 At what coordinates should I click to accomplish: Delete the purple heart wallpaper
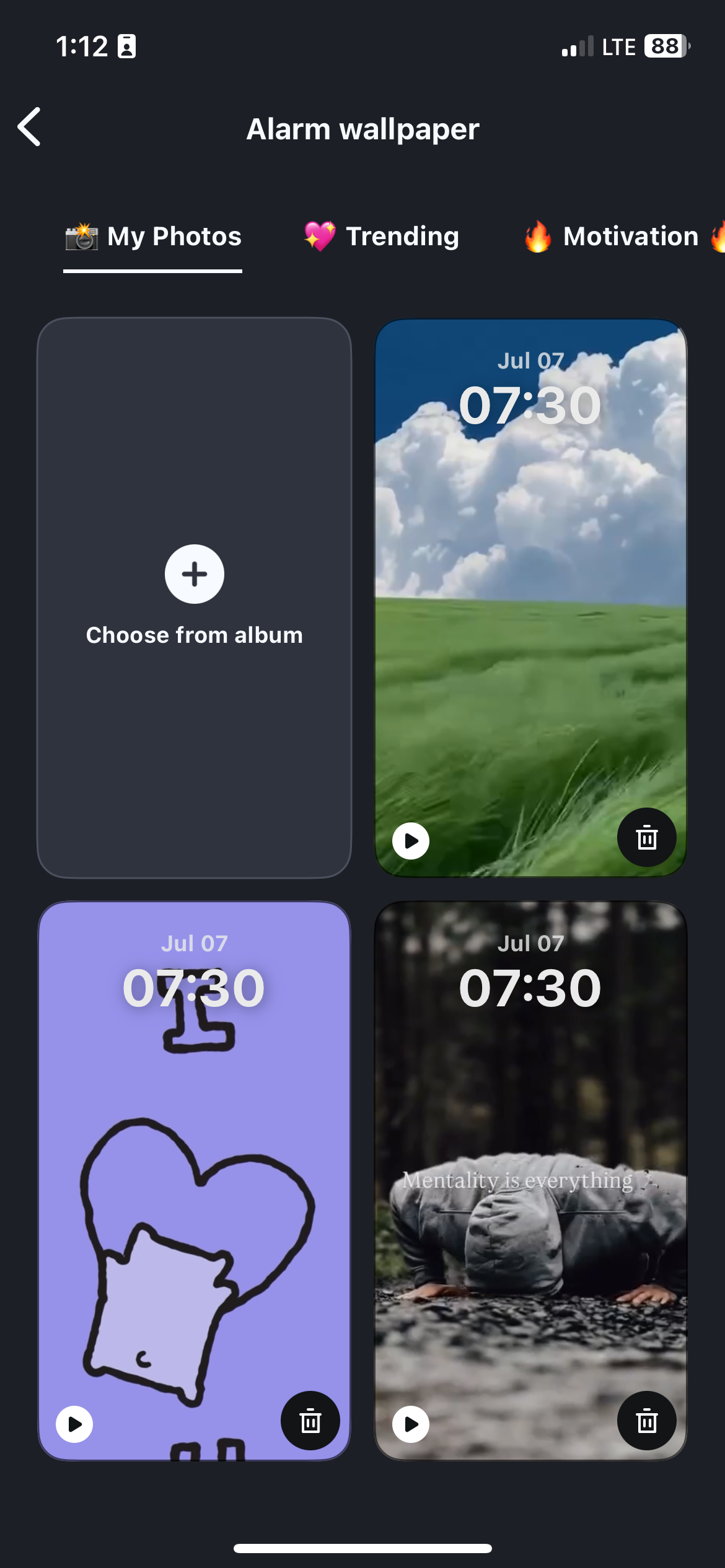click(310, 1421)
